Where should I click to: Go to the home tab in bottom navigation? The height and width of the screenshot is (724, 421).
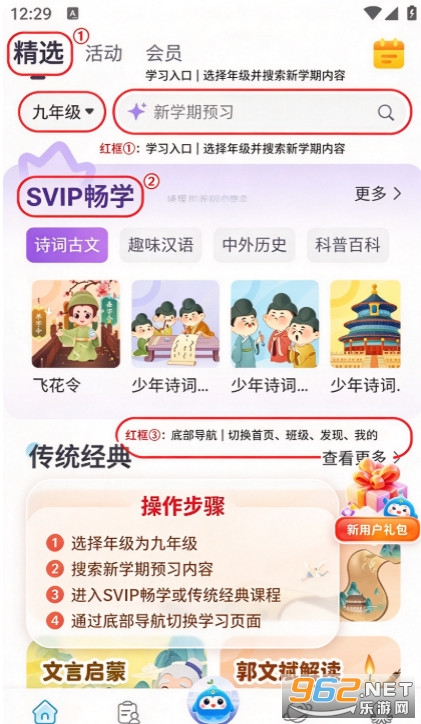pyautogui.click(x=46, y=711)
